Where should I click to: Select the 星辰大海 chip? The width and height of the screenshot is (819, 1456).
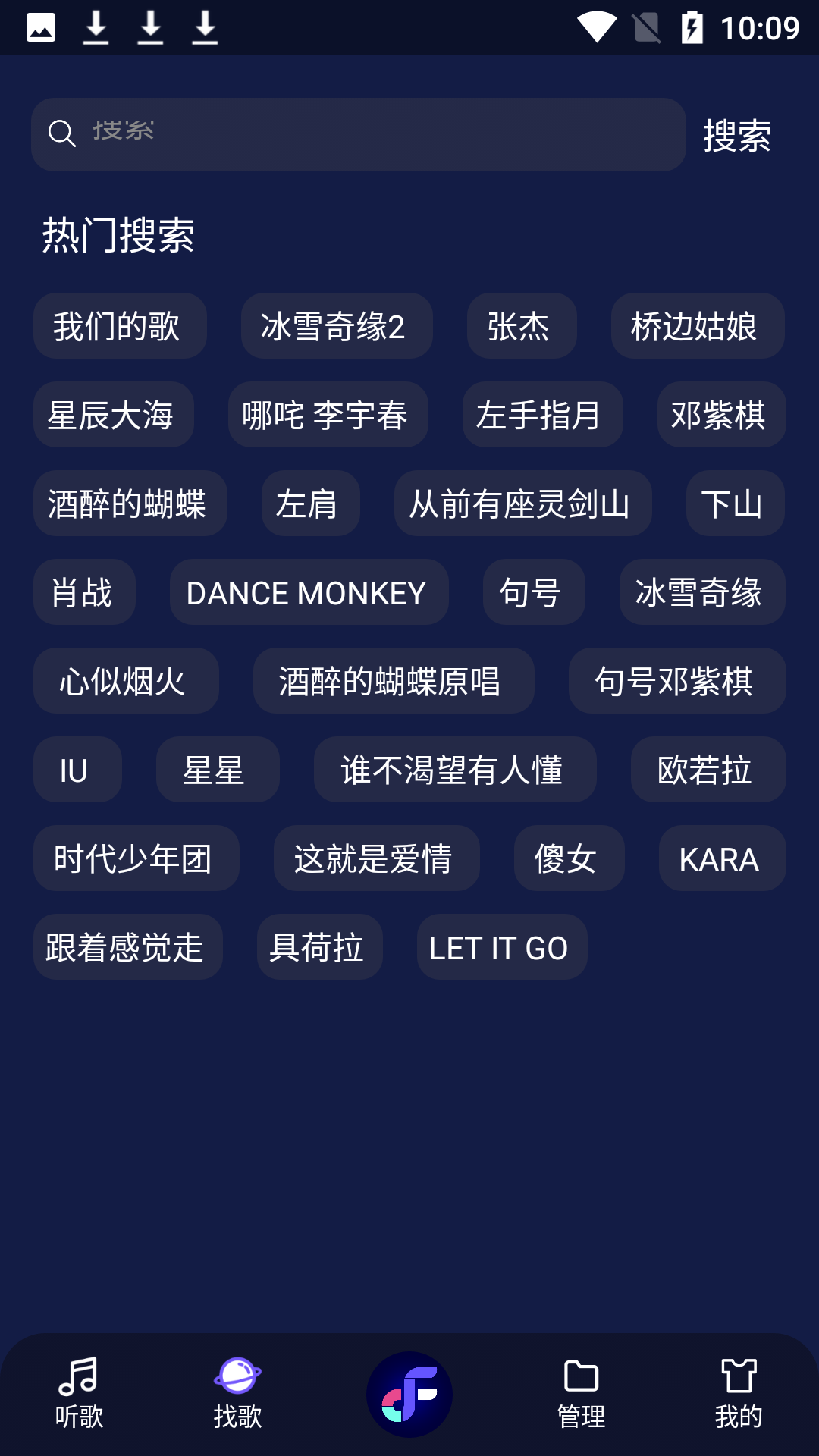click(113, 415)
